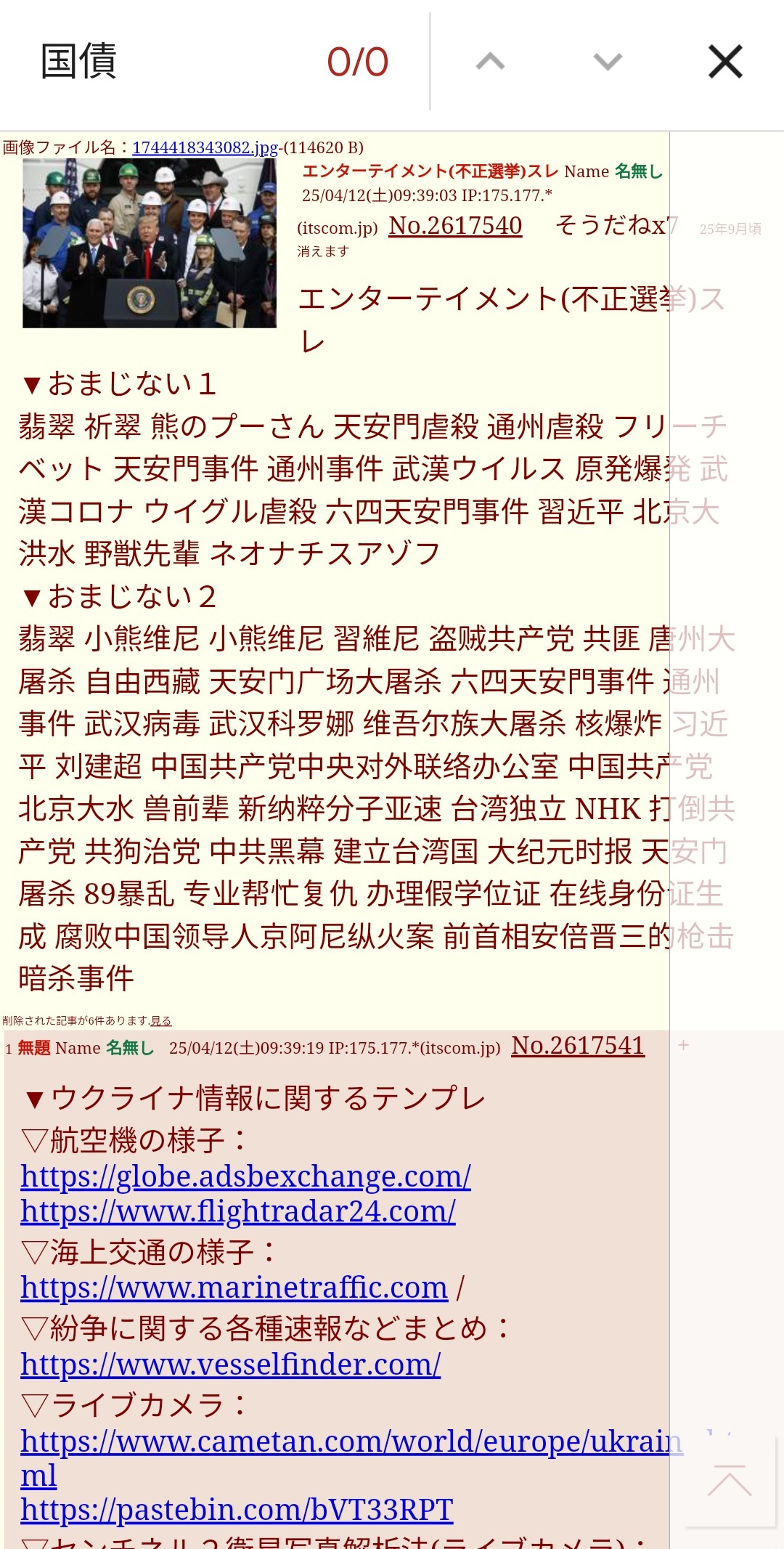This screenshot has width=784, height=1549.
Task: Open the vesselfinder.com link
Action: point(230,1365)
